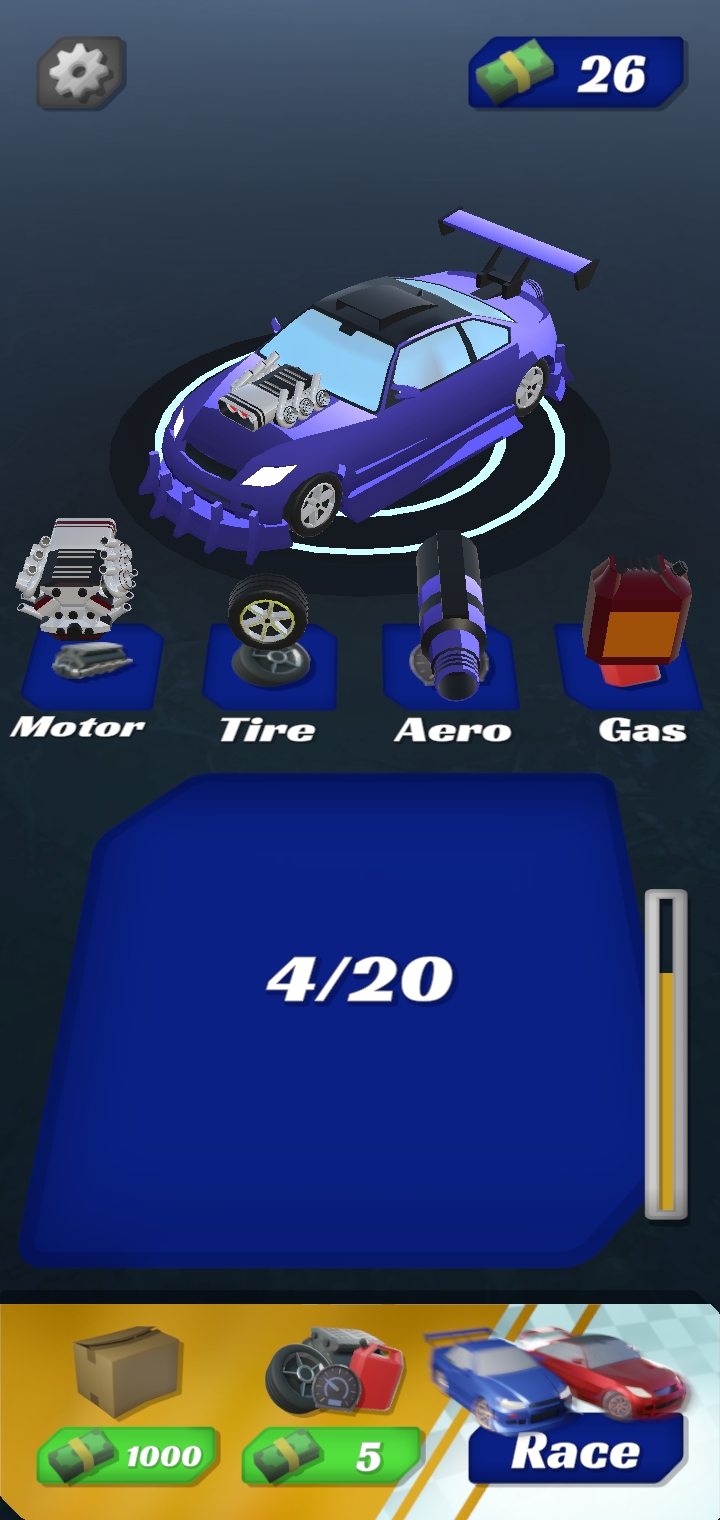720x1520 pixels.
Task: Buy the box for 1000 cash
Action: tap(128, 1455)
